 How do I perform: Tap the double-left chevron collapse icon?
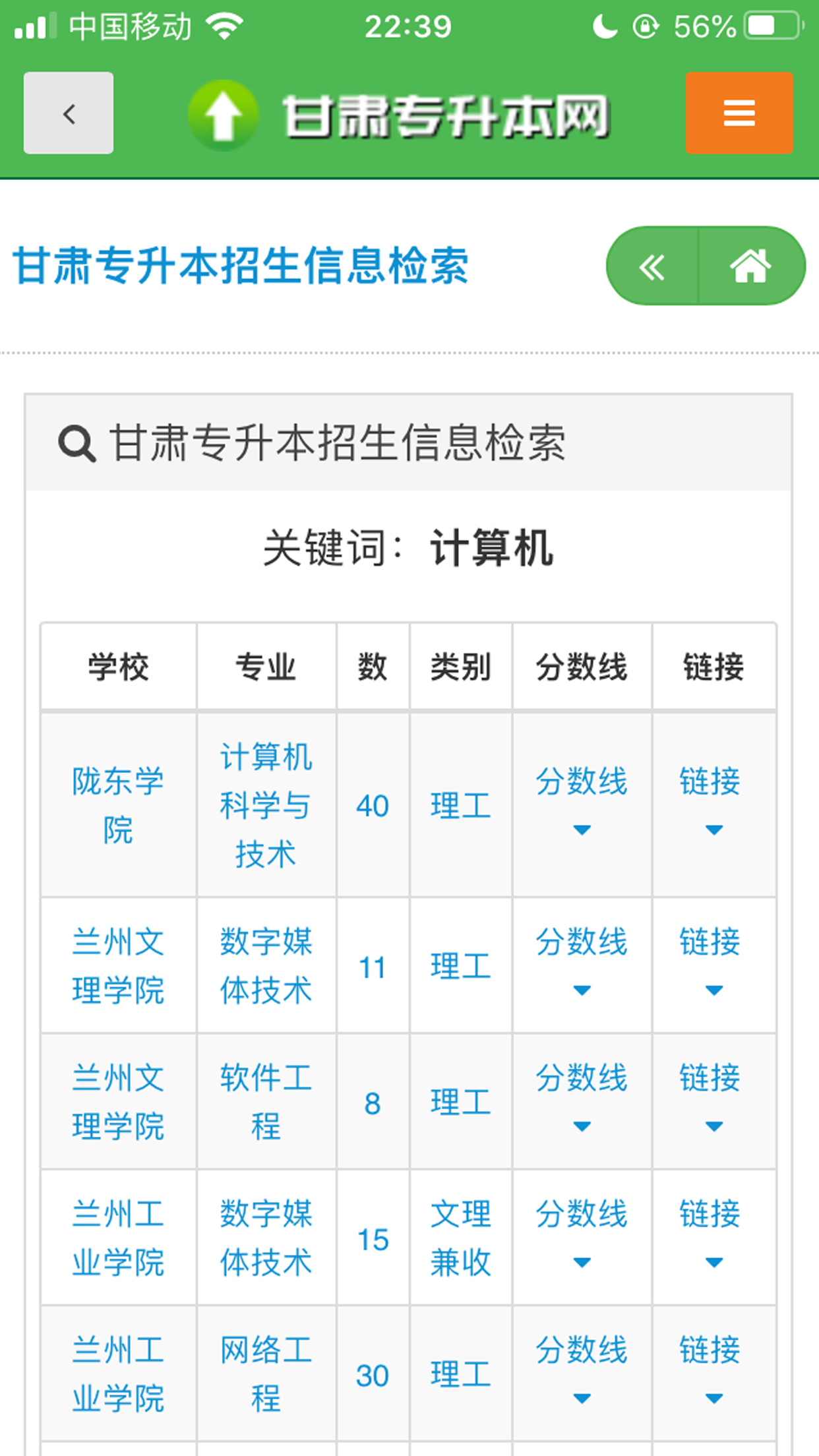point(653,266)
